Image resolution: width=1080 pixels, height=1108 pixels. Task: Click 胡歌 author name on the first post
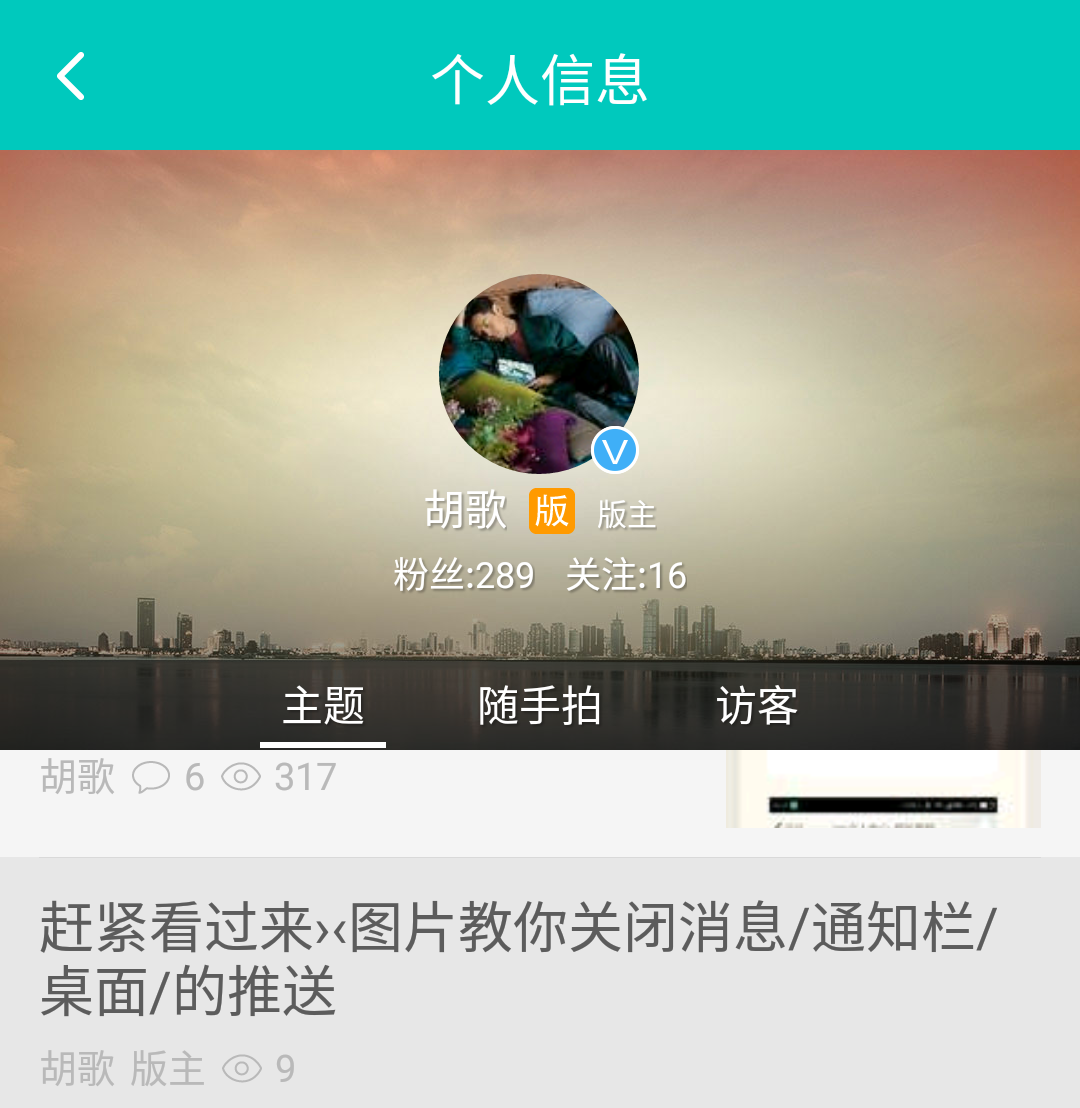point(75,776)
